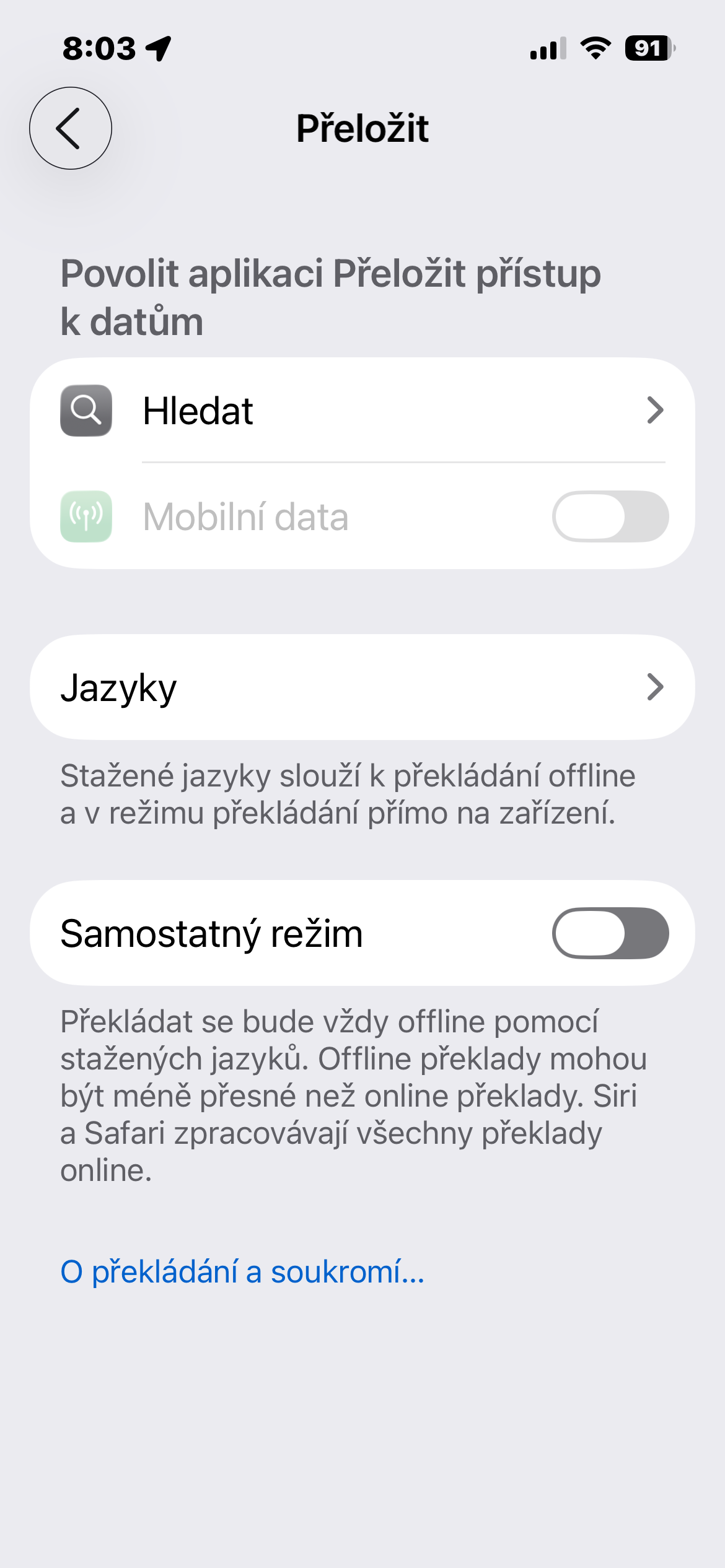
Task: Open the Hledat row
Action: [x=362, y=411]
